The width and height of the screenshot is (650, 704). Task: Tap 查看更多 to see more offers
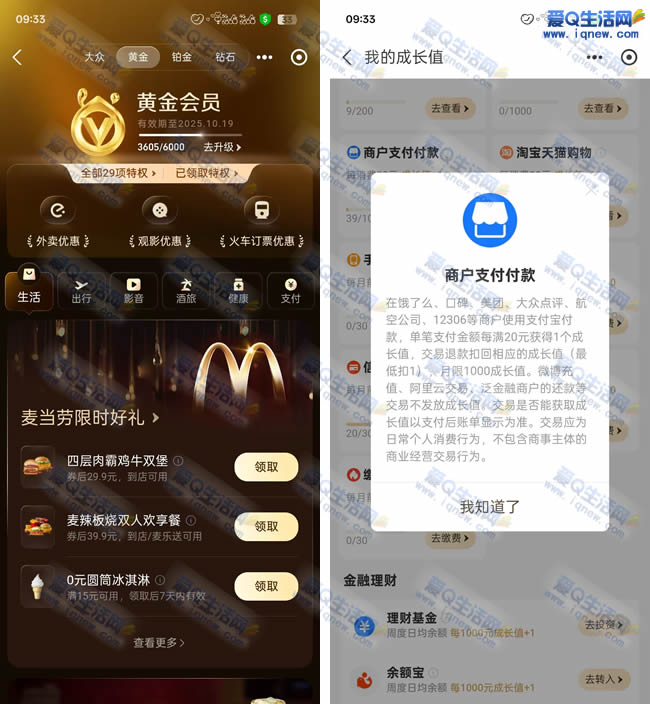click(x=159, y=643)
